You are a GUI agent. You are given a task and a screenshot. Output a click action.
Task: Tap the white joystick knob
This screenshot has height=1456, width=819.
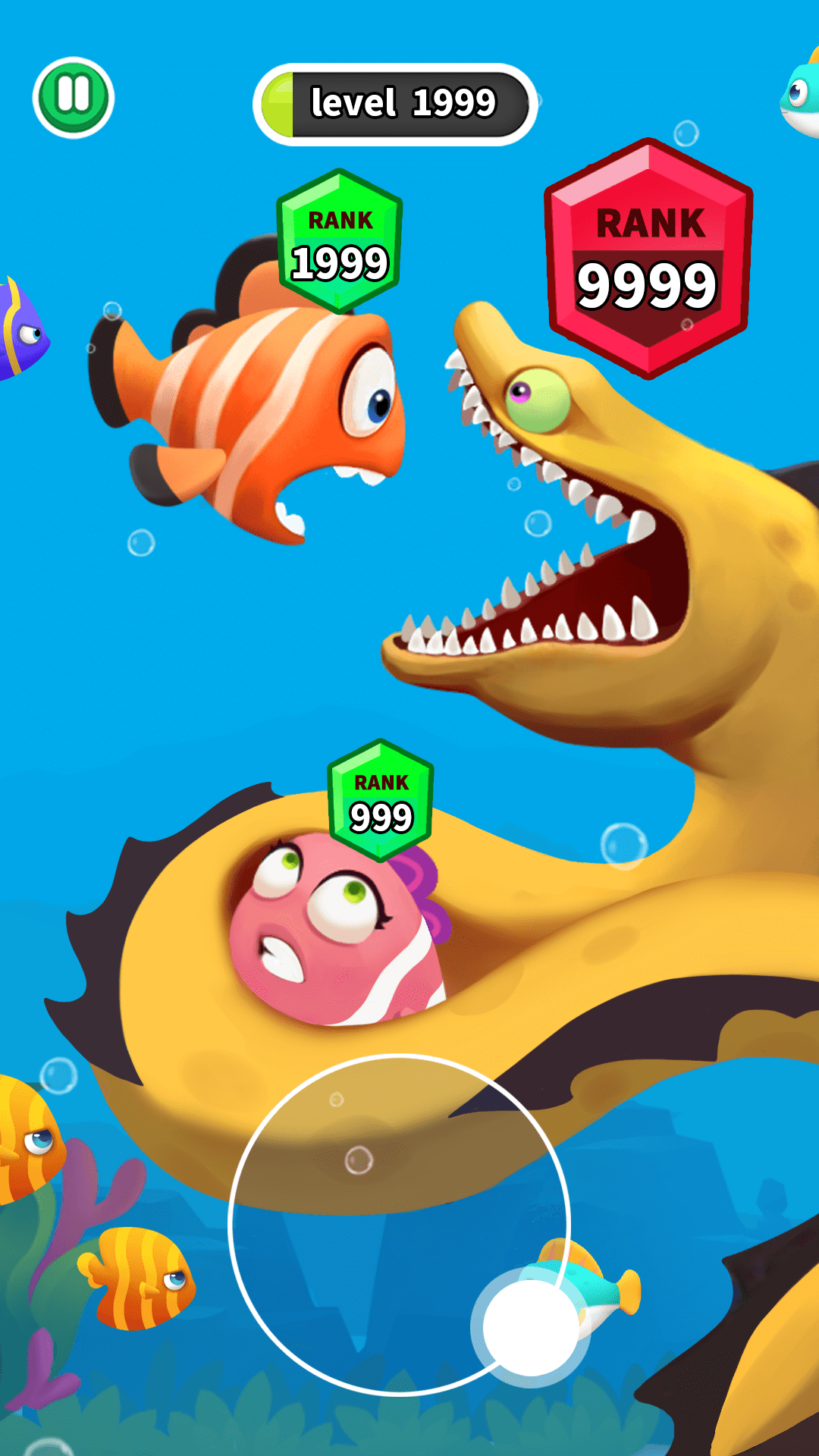point(530,1327)
